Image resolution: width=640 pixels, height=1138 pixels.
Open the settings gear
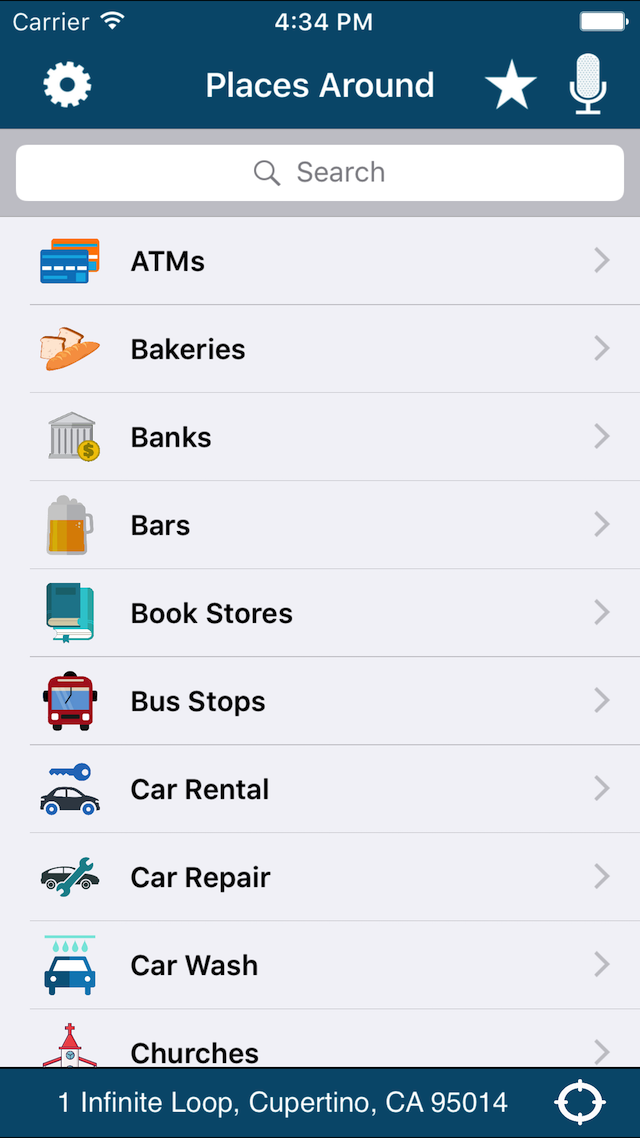click(67, 85)
